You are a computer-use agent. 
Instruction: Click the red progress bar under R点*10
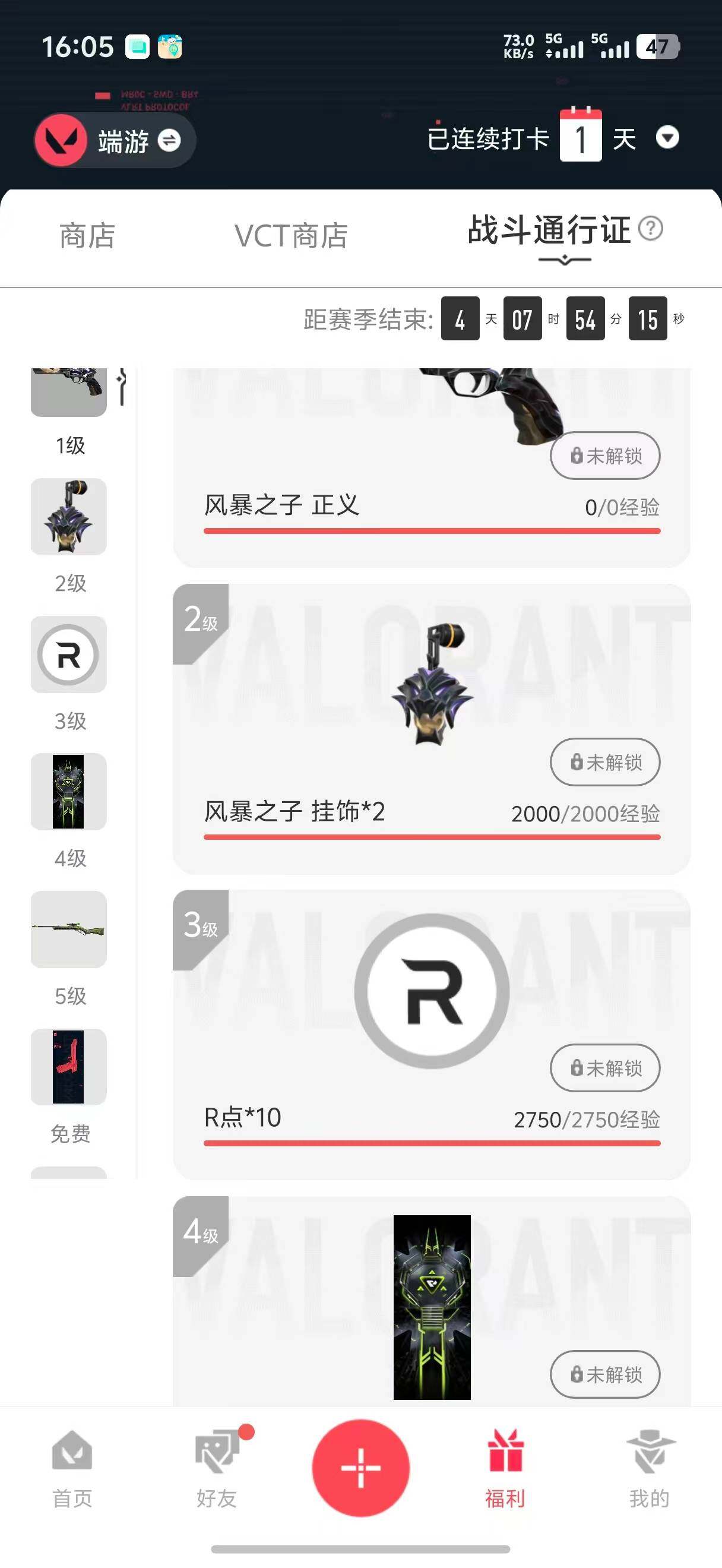[432, 1145]
